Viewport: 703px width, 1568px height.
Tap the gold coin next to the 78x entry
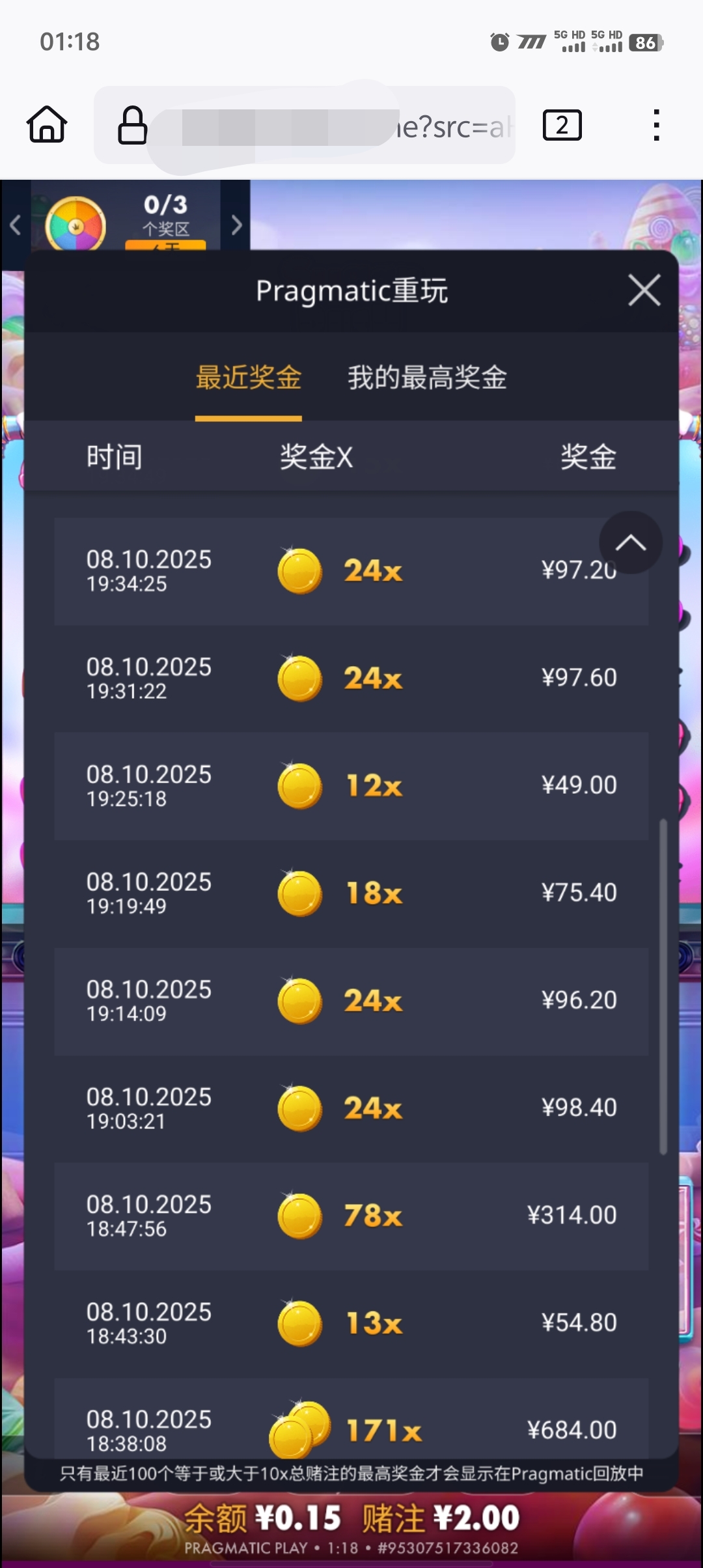point(301,1214)
